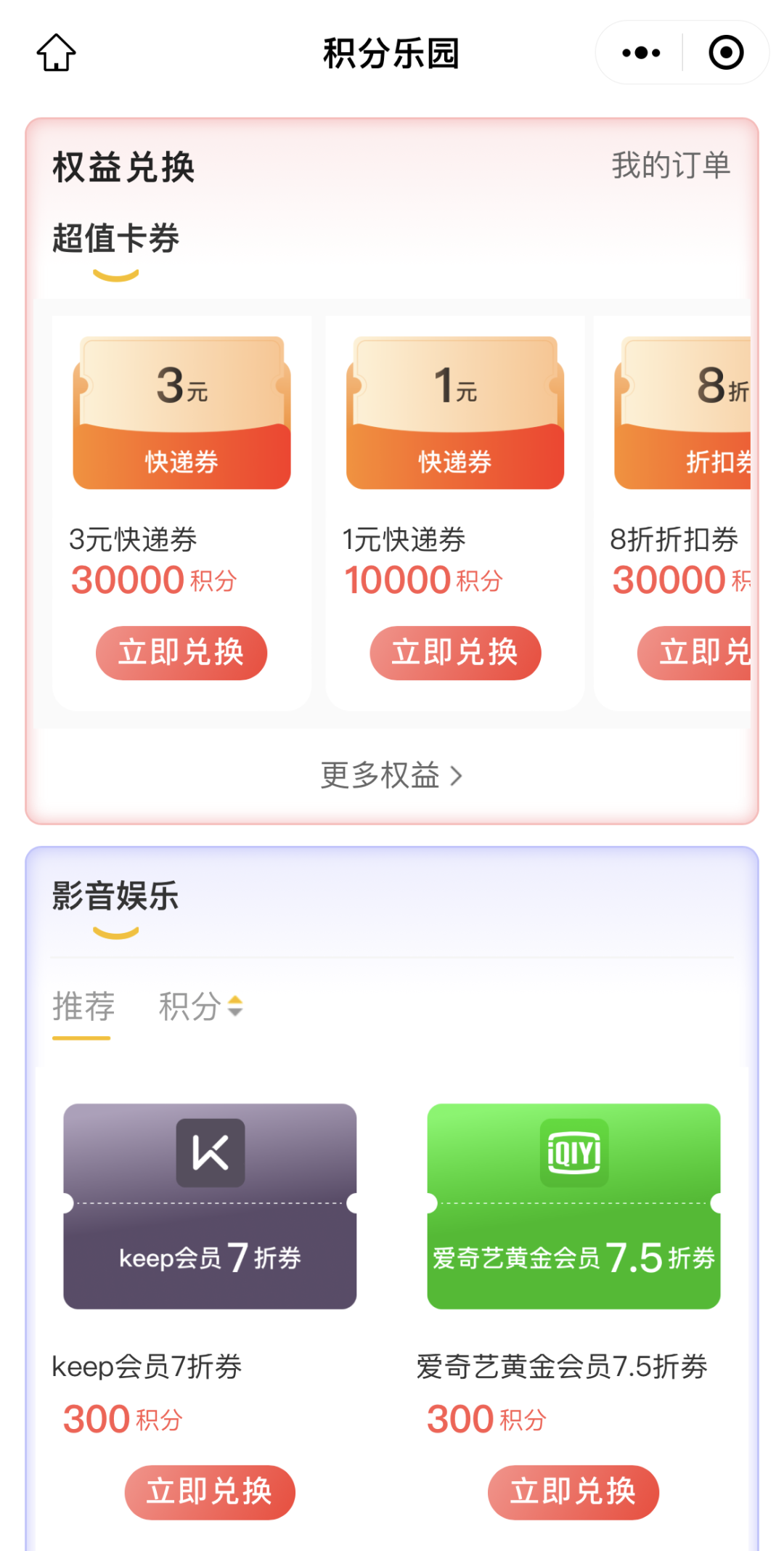
Task: Sort by 积分
Action: 200,1006
